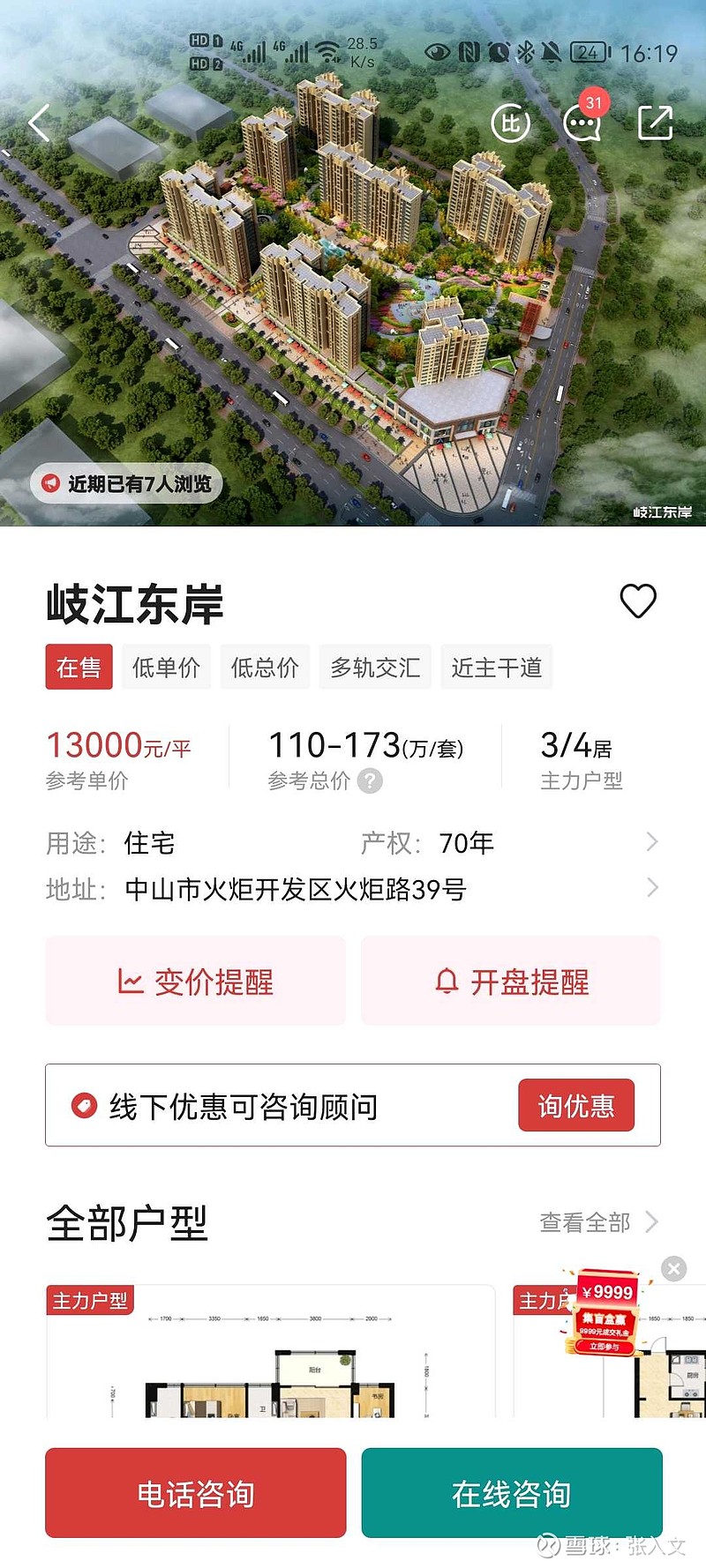
Task: Set a 变价提醒 price change alert
Action: click(195, 982)
